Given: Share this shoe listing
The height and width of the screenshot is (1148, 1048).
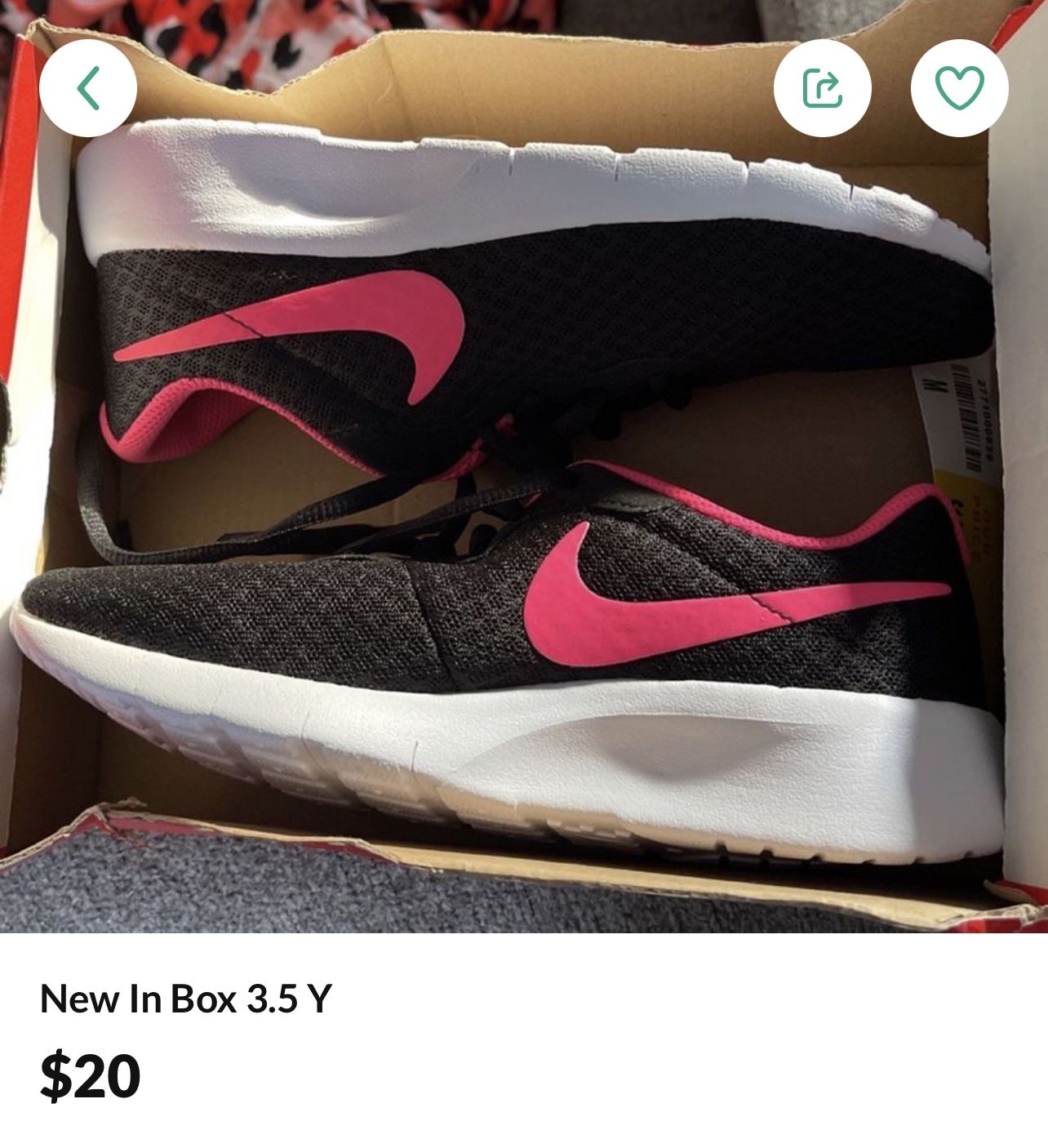Looking at the screenshot, I should pyautogui.click(x=822, y=88).
